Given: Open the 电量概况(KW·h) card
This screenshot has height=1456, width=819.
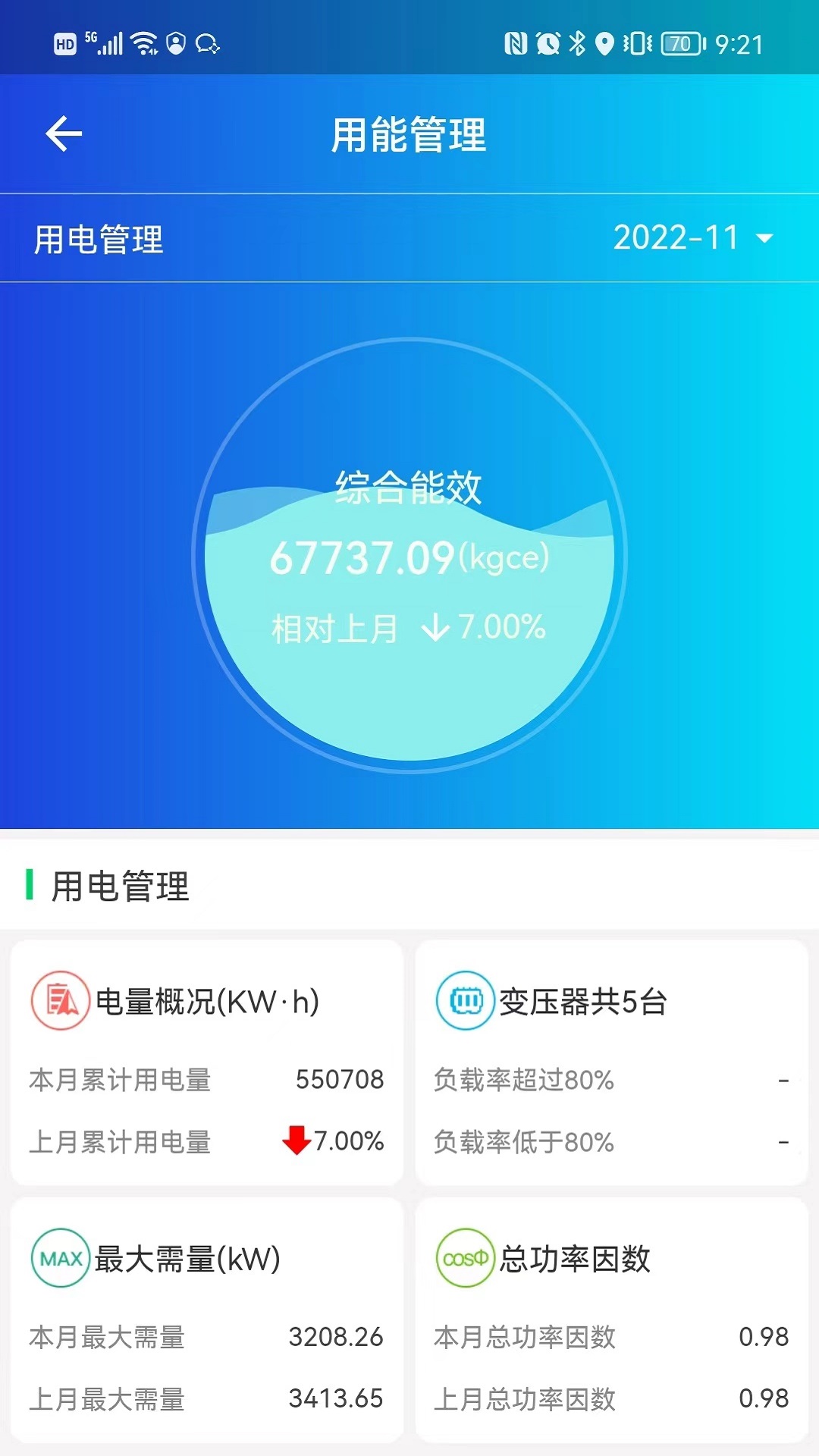Looking at the screenshot, I should tap(206, 1062).
